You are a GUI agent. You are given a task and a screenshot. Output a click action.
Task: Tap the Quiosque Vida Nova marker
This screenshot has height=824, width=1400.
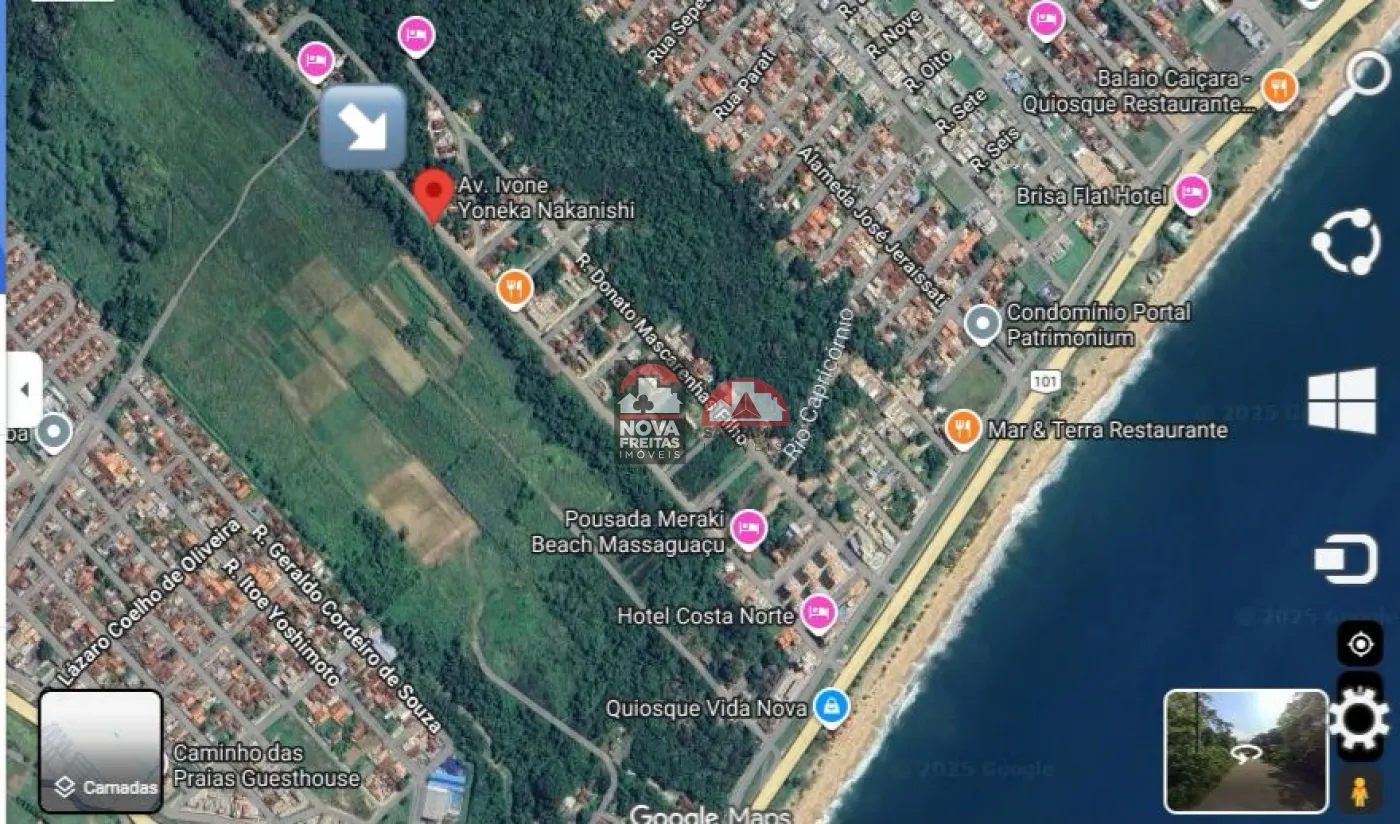pos(830,707)
